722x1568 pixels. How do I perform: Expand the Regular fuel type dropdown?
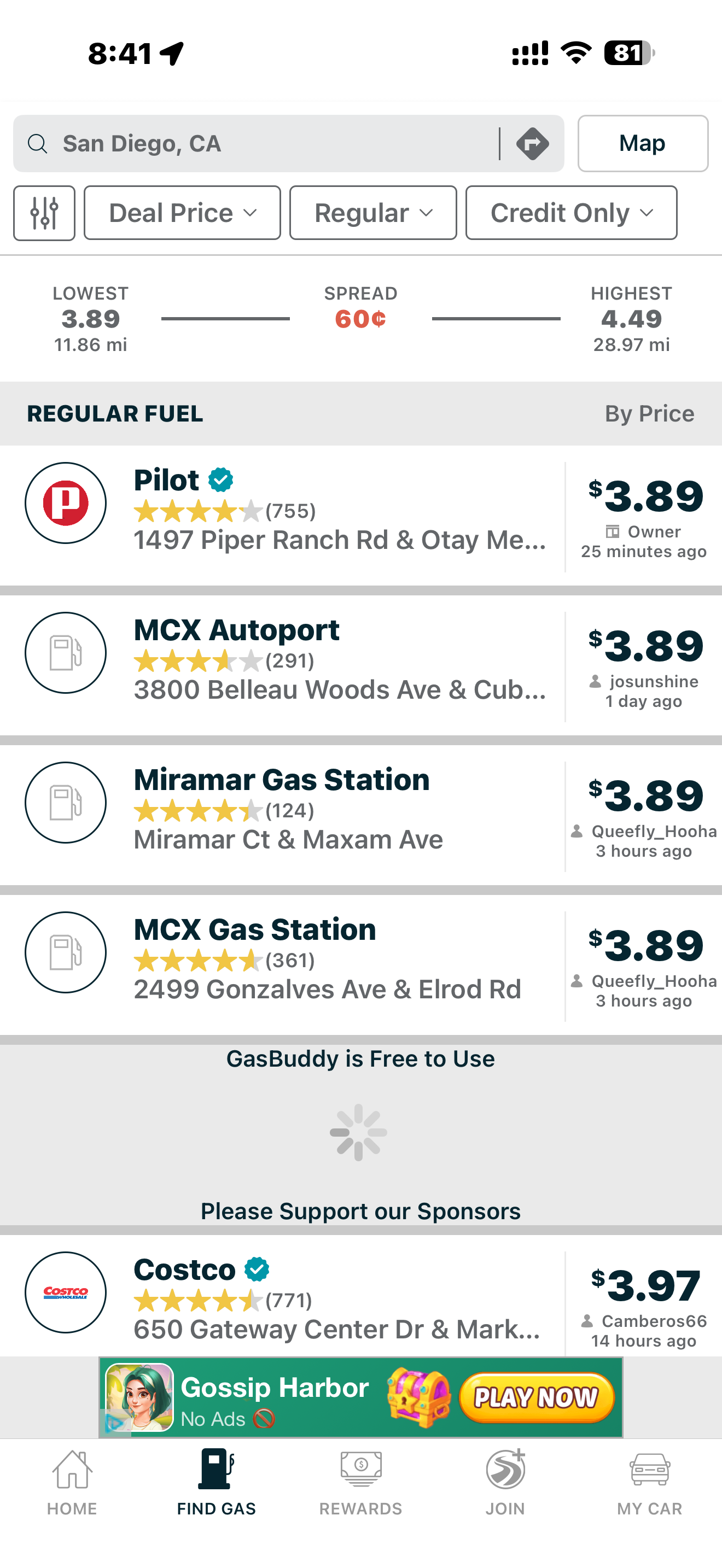tap(372, 213)
